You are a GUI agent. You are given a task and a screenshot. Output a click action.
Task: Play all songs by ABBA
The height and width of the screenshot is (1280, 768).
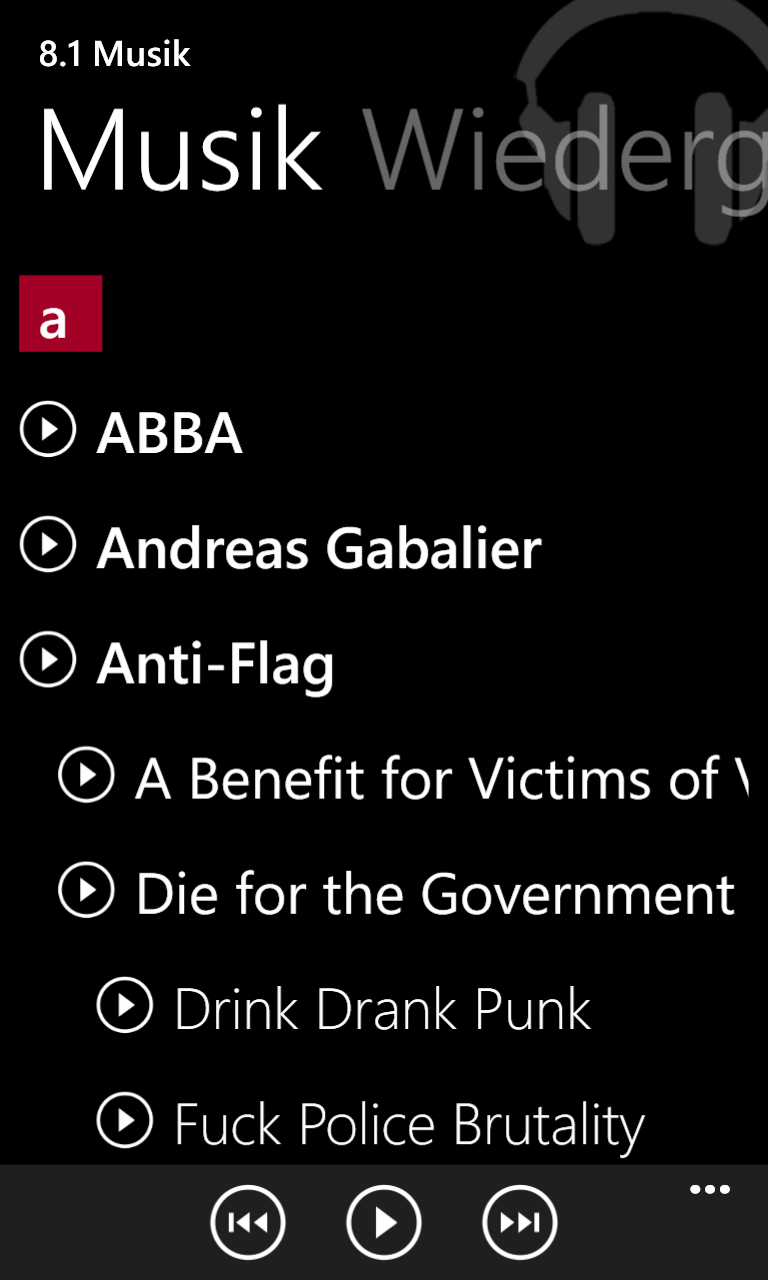[48, 431]
